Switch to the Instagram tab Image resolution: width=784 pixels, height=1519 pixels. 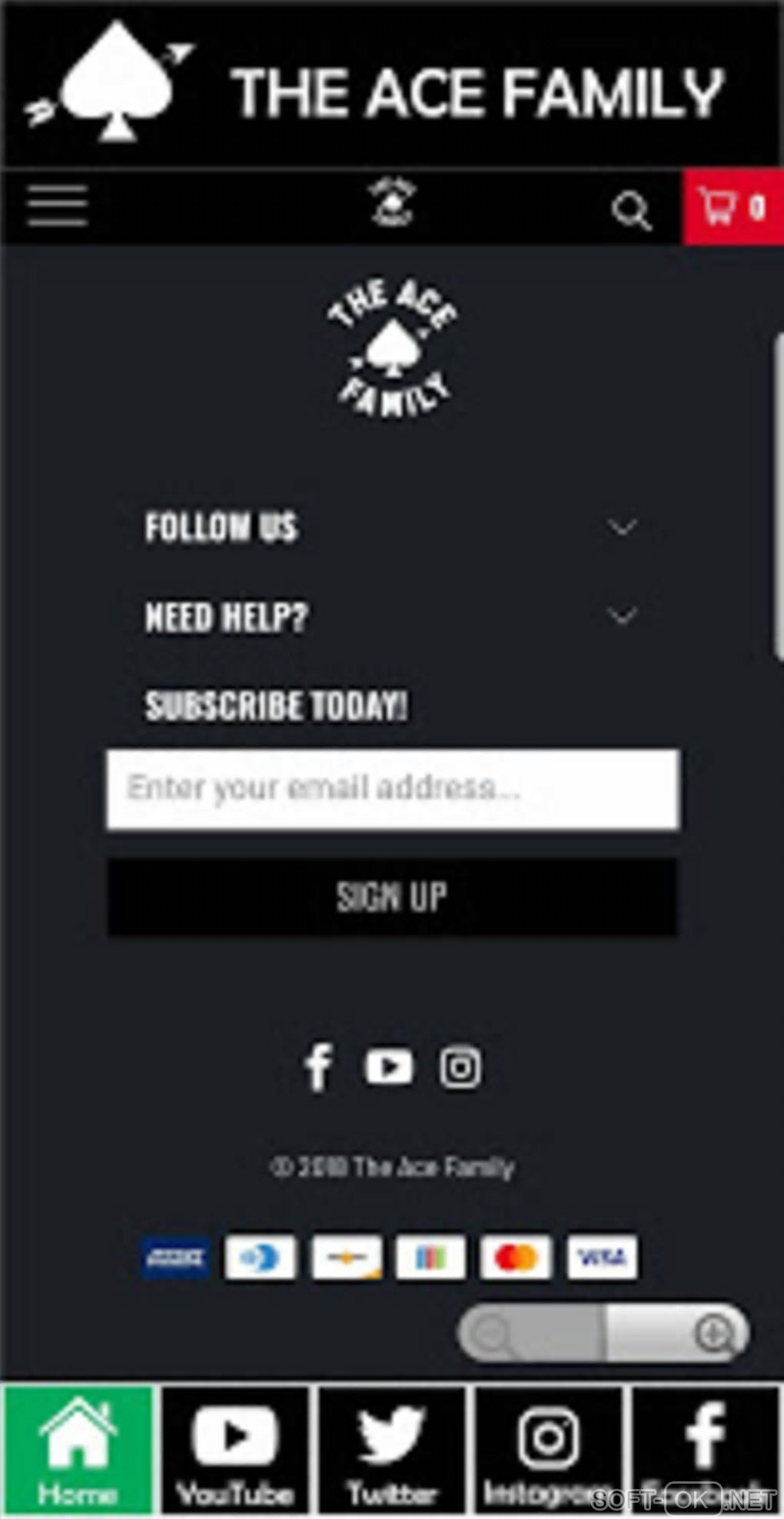coord(549,1448)
